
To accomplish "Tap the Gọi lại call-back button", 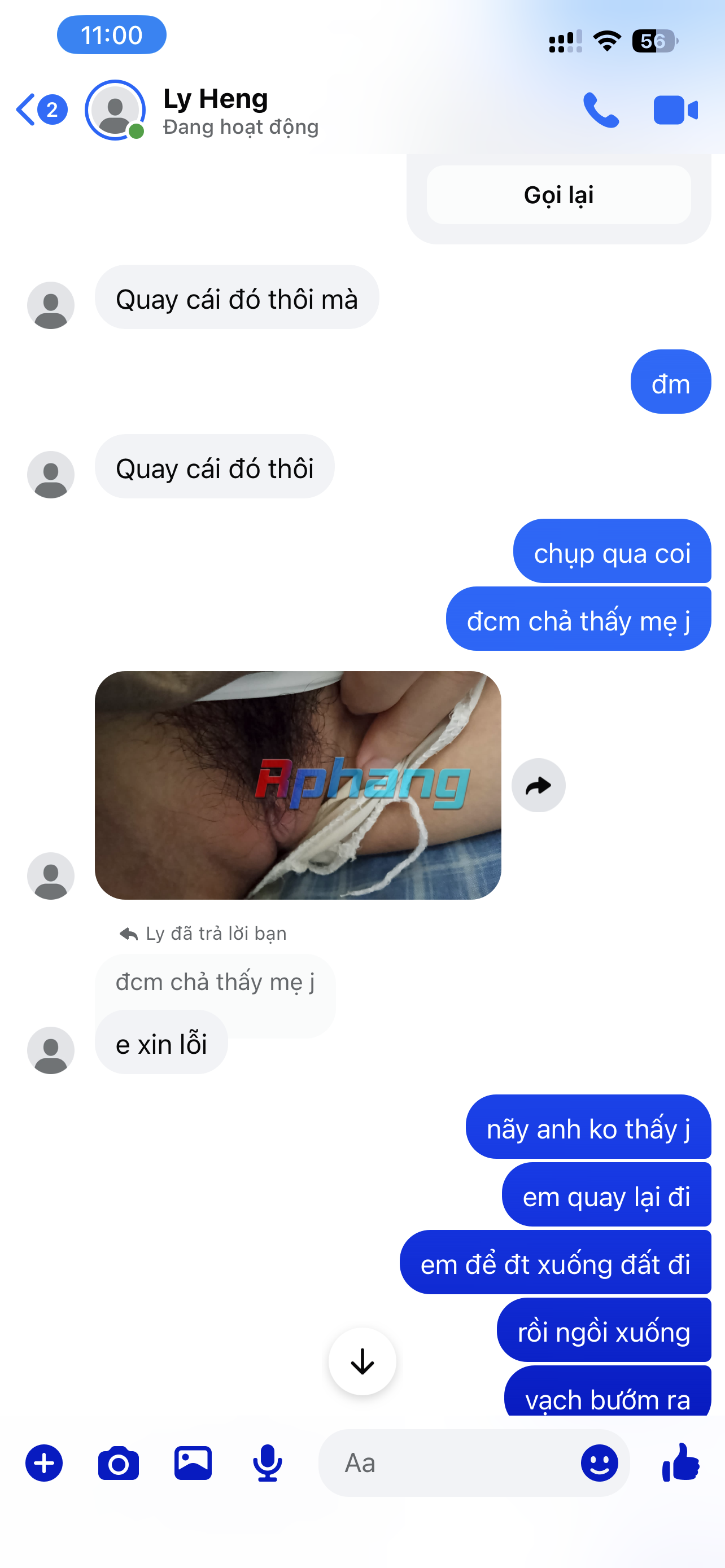I will (558, 195).
